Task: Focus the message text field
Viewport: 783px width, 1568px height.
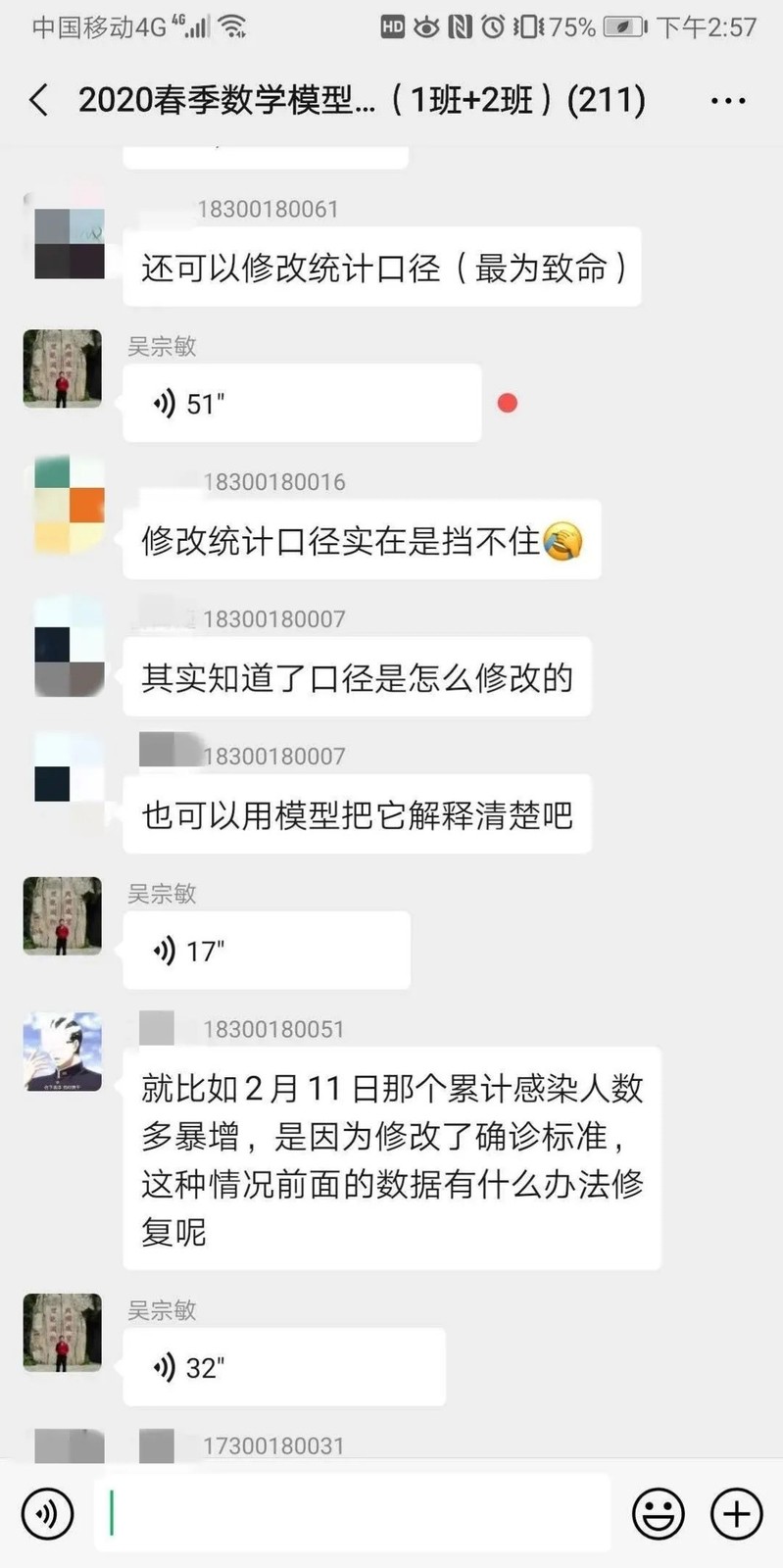Action: 353,1513
